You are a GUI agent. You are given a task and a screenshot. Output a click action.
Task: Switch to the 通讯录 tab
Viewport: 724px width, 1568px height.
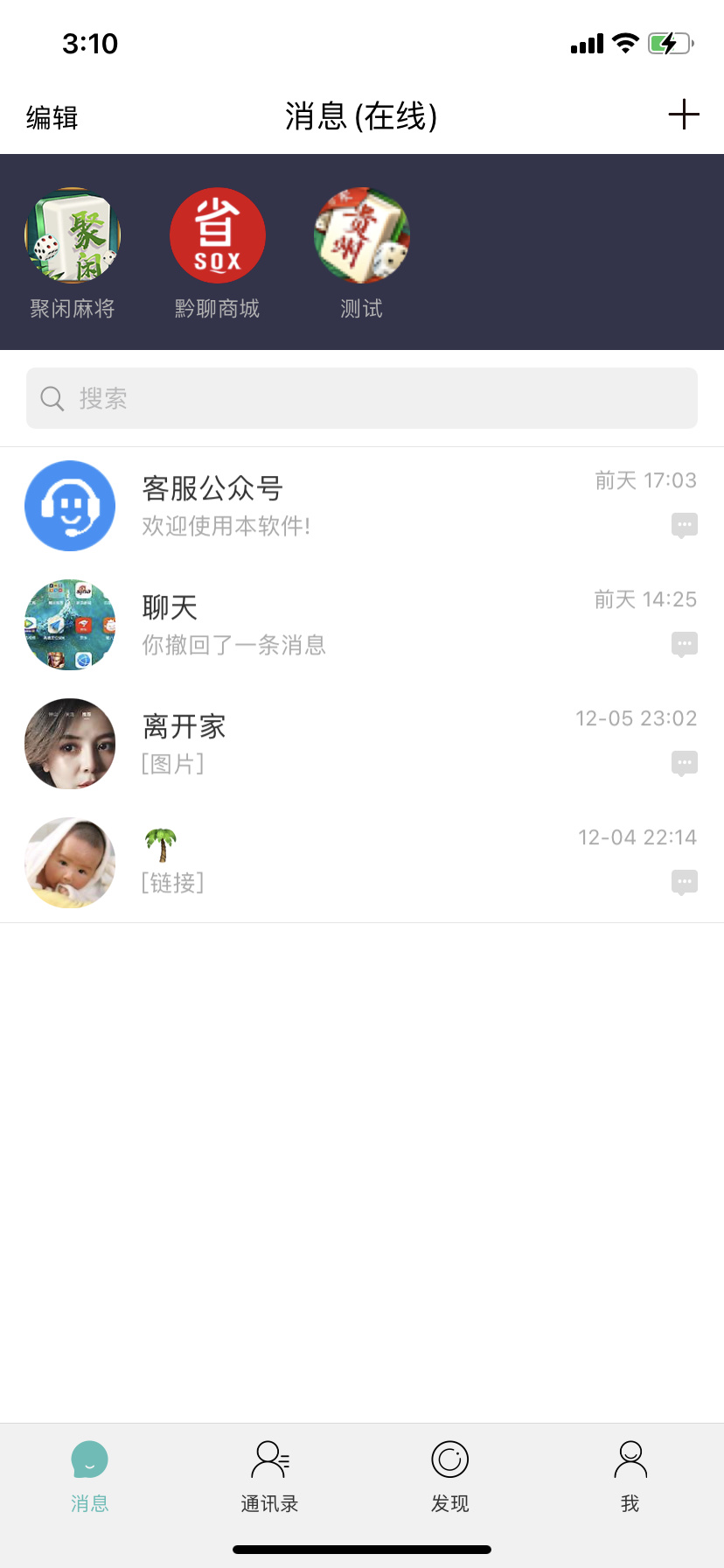pyautogui.click(x=270, y=1475)
